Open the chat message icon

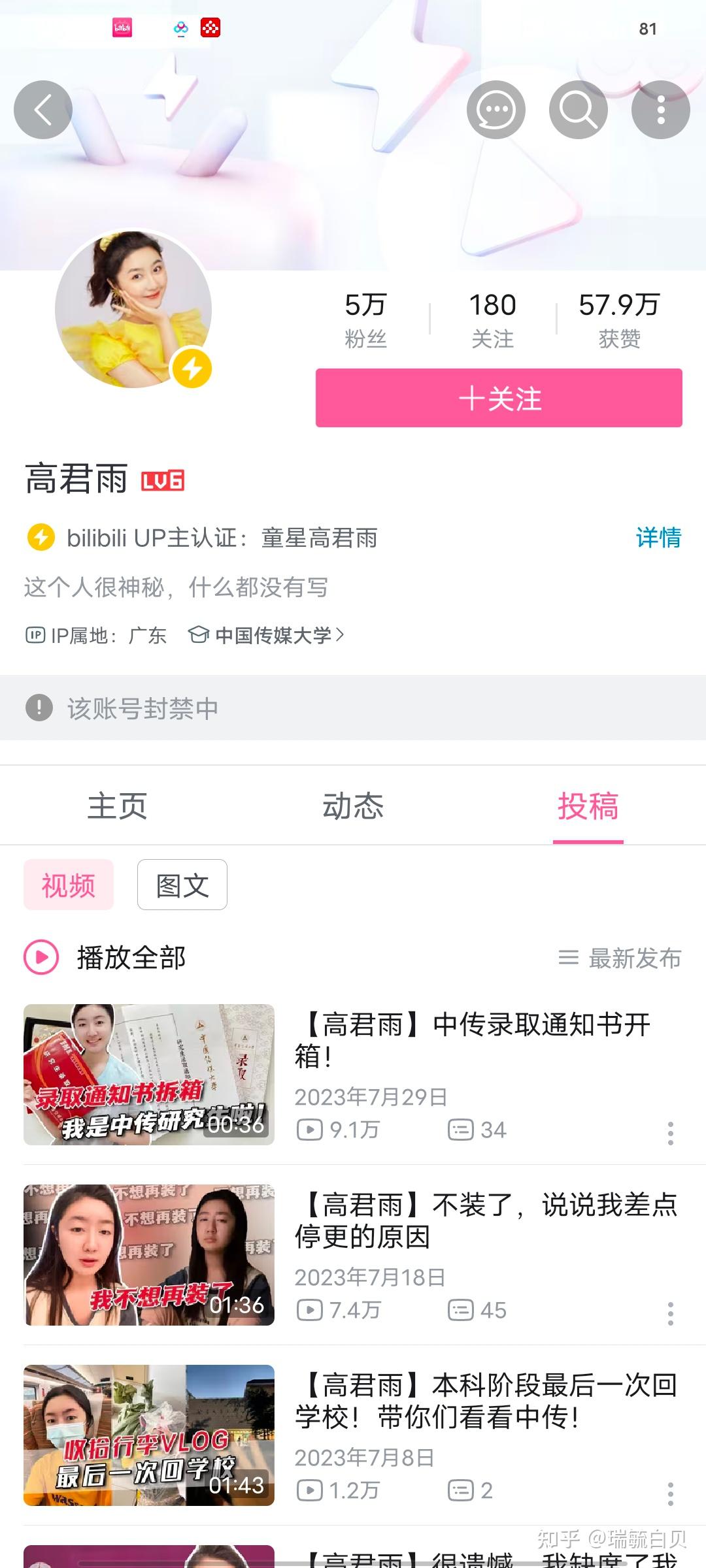click(497, 110)
